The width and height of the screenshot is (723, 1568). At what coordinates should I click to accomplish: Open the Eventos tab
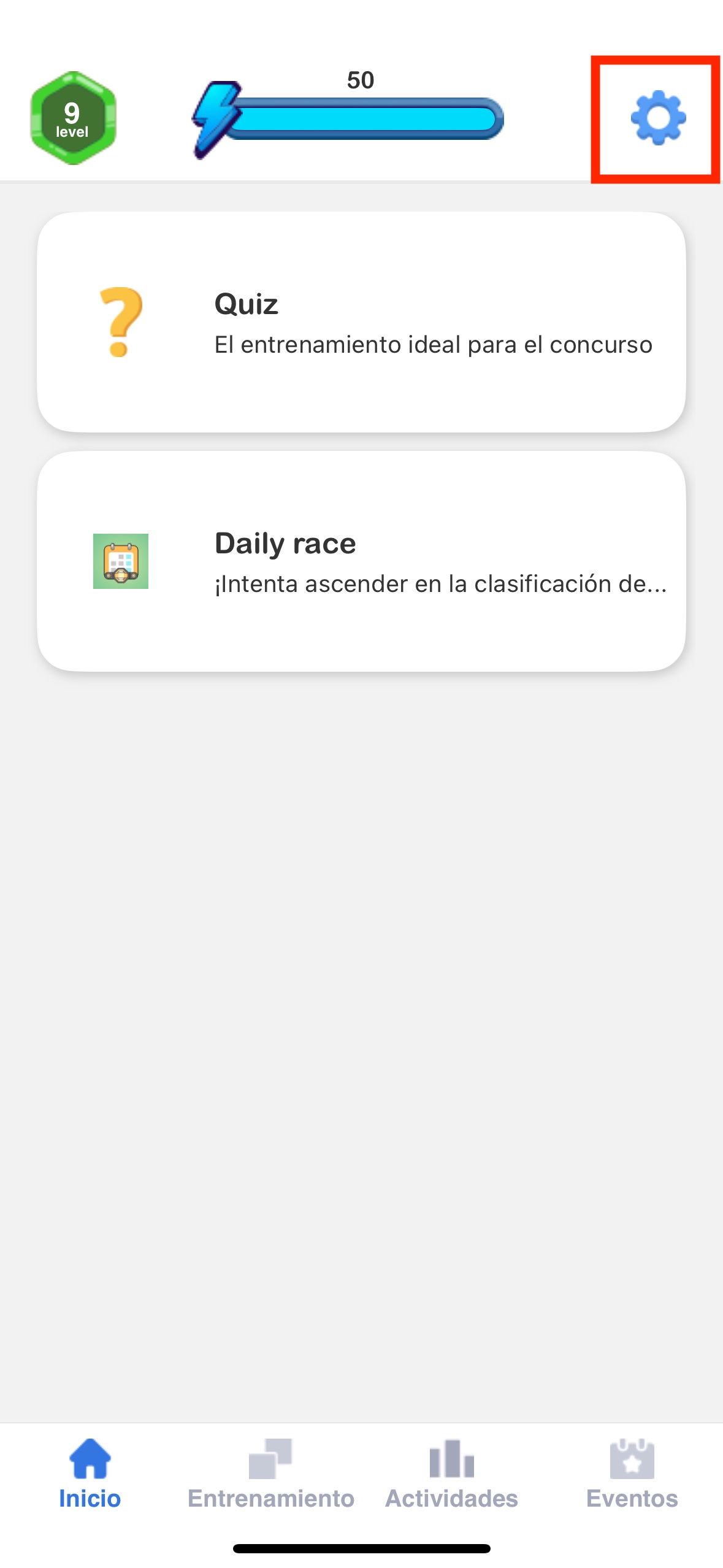tap(632, 1474)
